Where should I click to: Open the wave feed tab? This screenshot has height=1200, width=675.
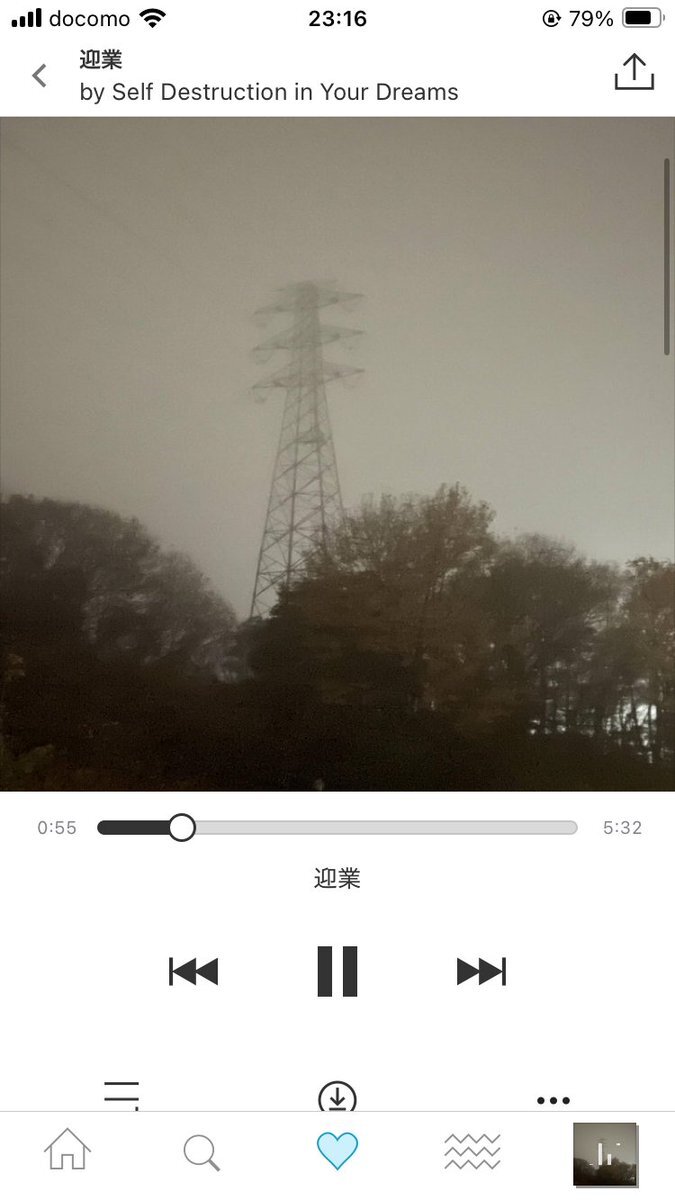[x=472, y=1152]
